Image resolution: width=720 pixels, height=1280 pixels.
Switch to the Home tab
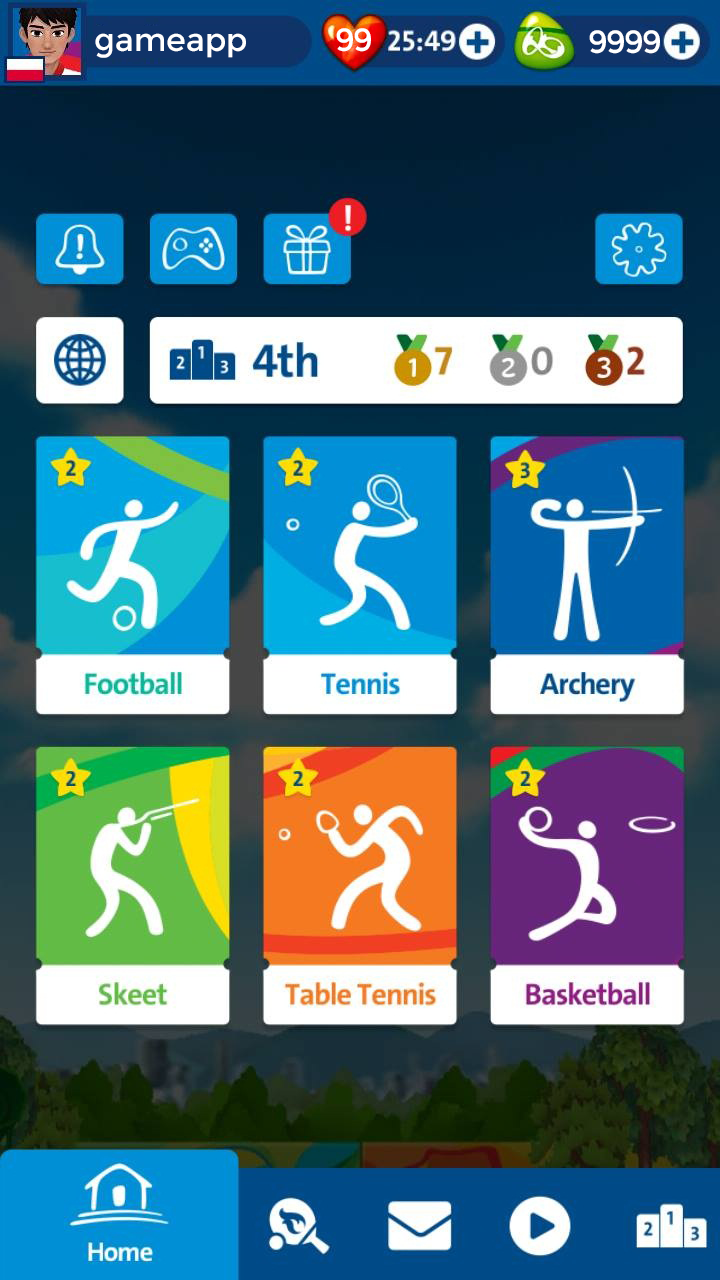[x=119, y=1215]
